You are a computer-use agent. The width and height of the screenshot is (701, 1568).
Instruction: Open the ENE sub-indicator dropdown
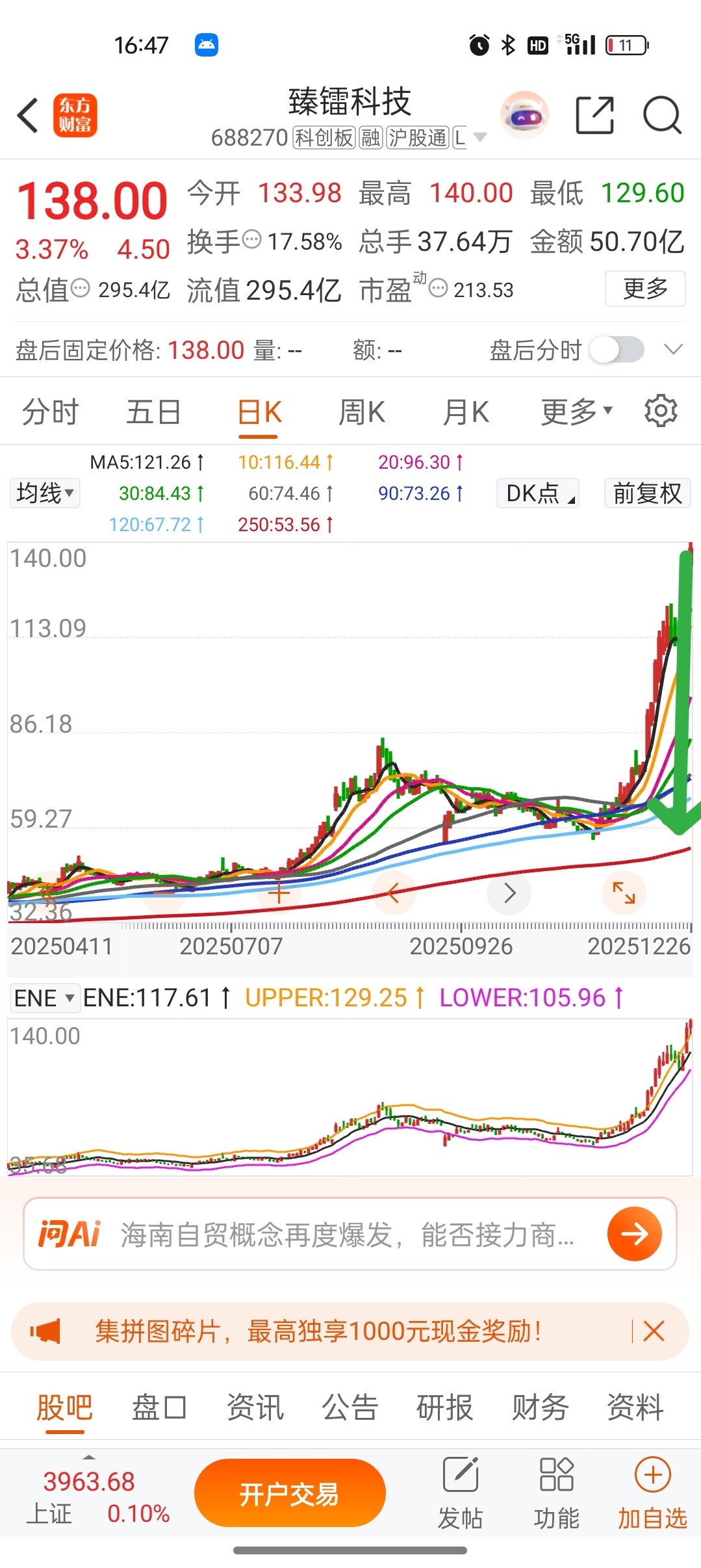pyautogui.click(x=44, y=997)
